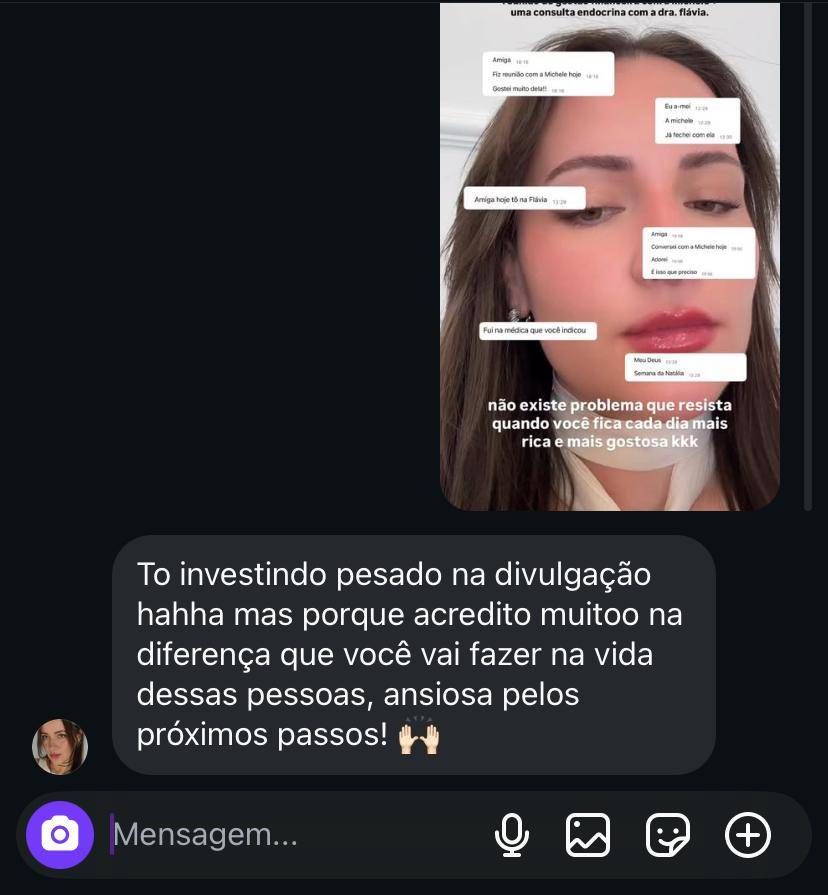Record a voice message with the microphone
Image resolution: width=828 pixels, height=895 pixels.
(x=512, y=835)
